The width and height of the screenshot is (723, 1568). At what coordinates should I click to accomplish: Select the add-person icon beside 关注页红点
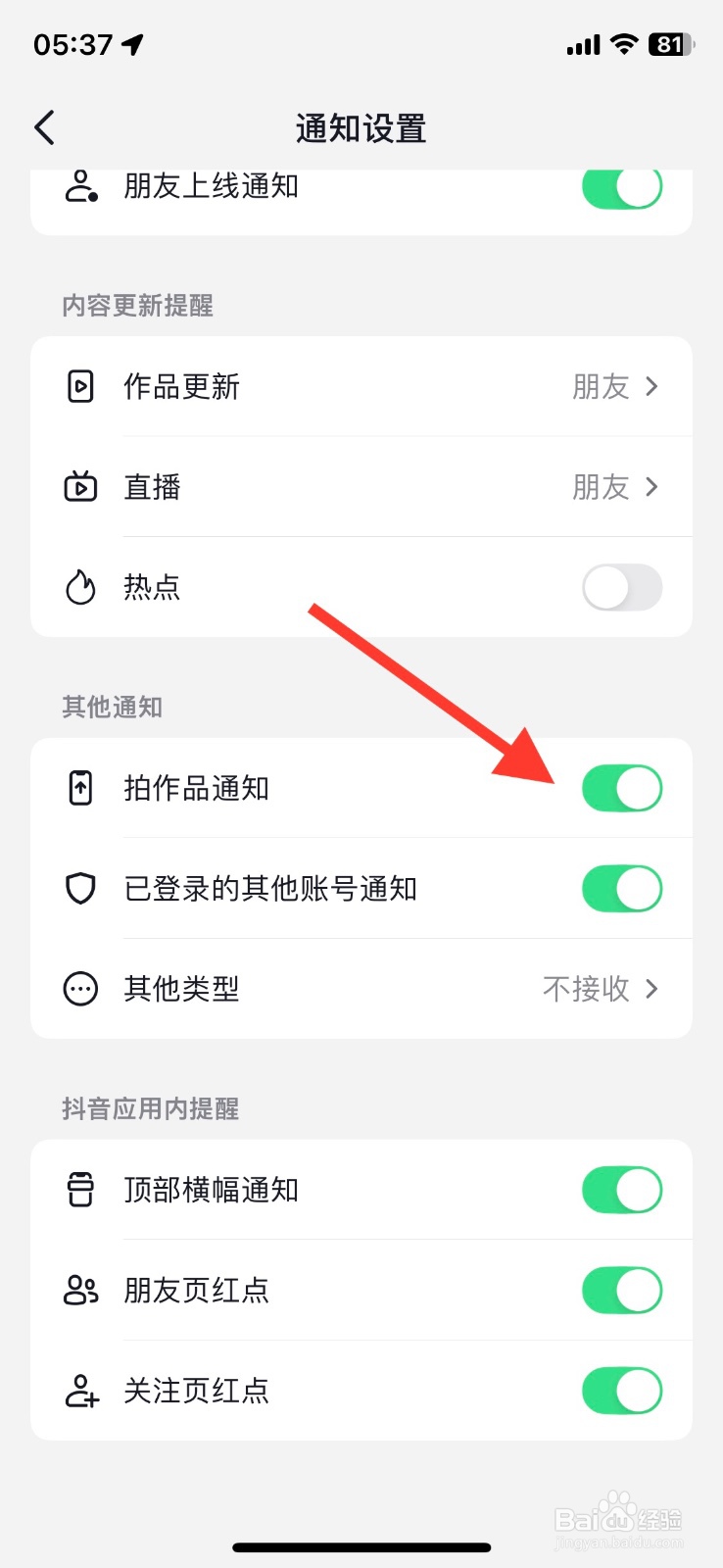point(79,1390)
